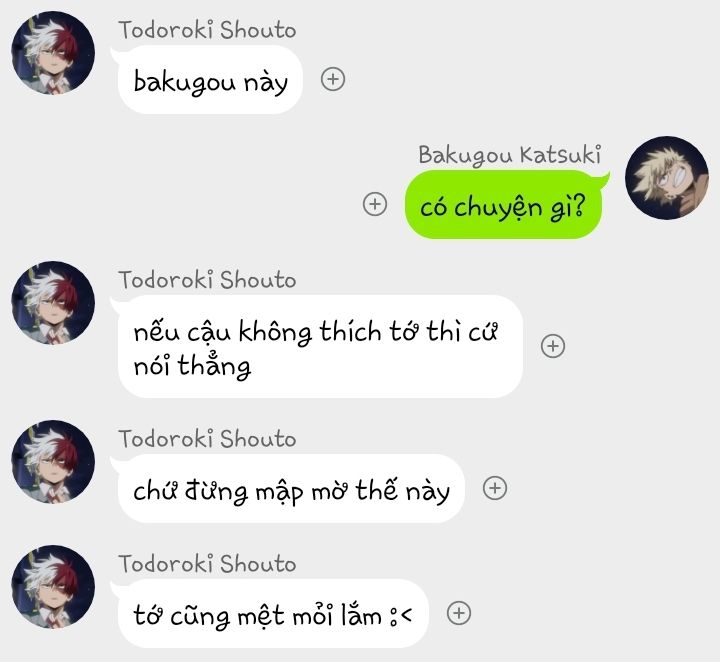Tap plus icon beside "nếu cậu không thích" message
This screenshot has width=720, height=662.
point(553,346)
